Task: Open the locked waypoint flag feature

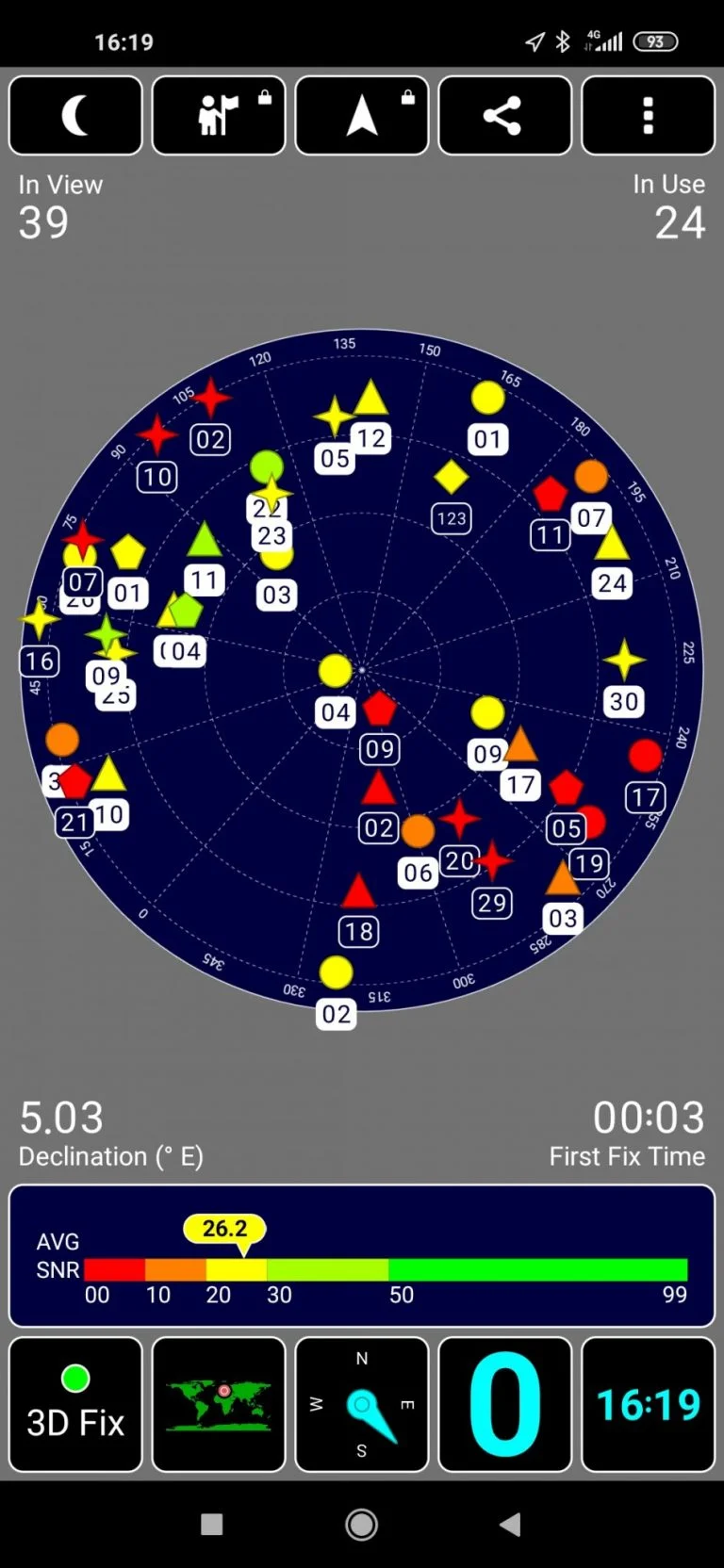Action: coord(219,116)
